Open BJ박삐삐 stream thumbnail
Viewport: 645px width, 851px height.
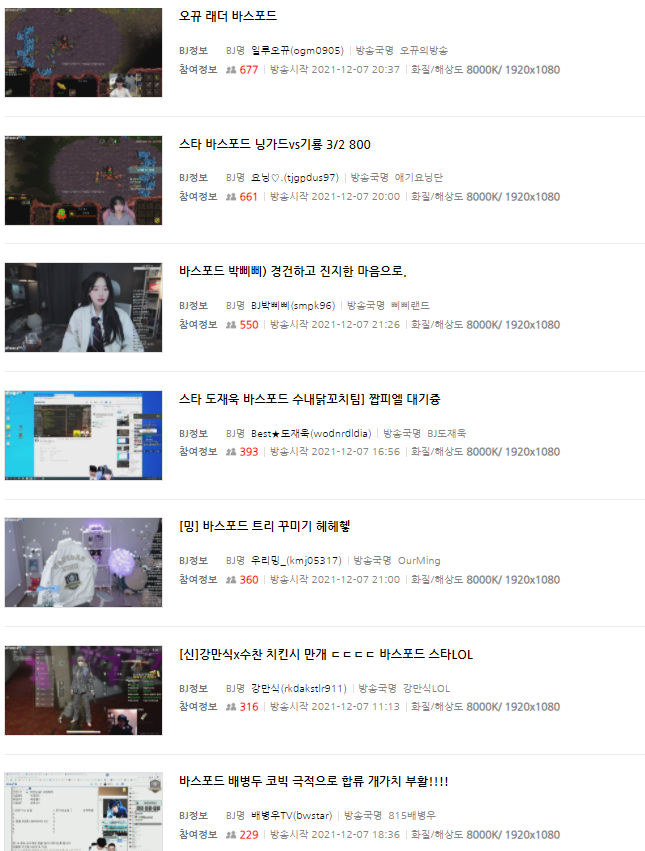tap(83, 307)
